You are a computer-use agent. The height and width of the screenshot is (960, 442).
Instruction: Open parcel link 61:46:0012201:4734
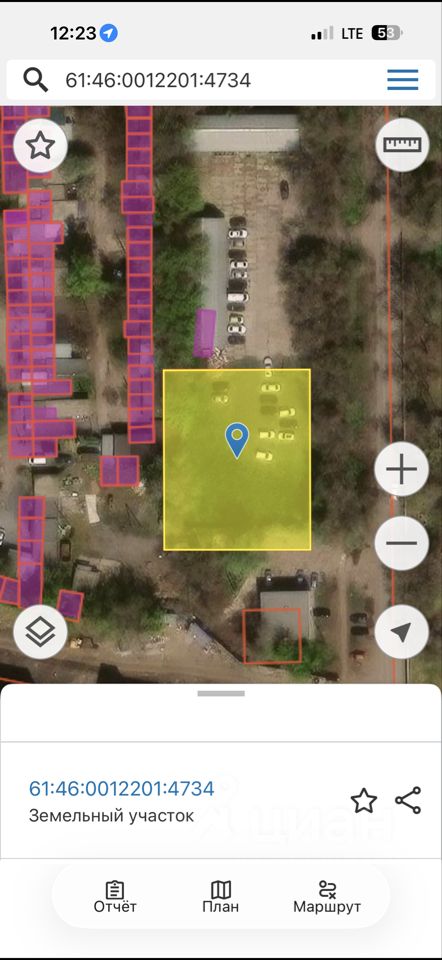pos(122,788)
